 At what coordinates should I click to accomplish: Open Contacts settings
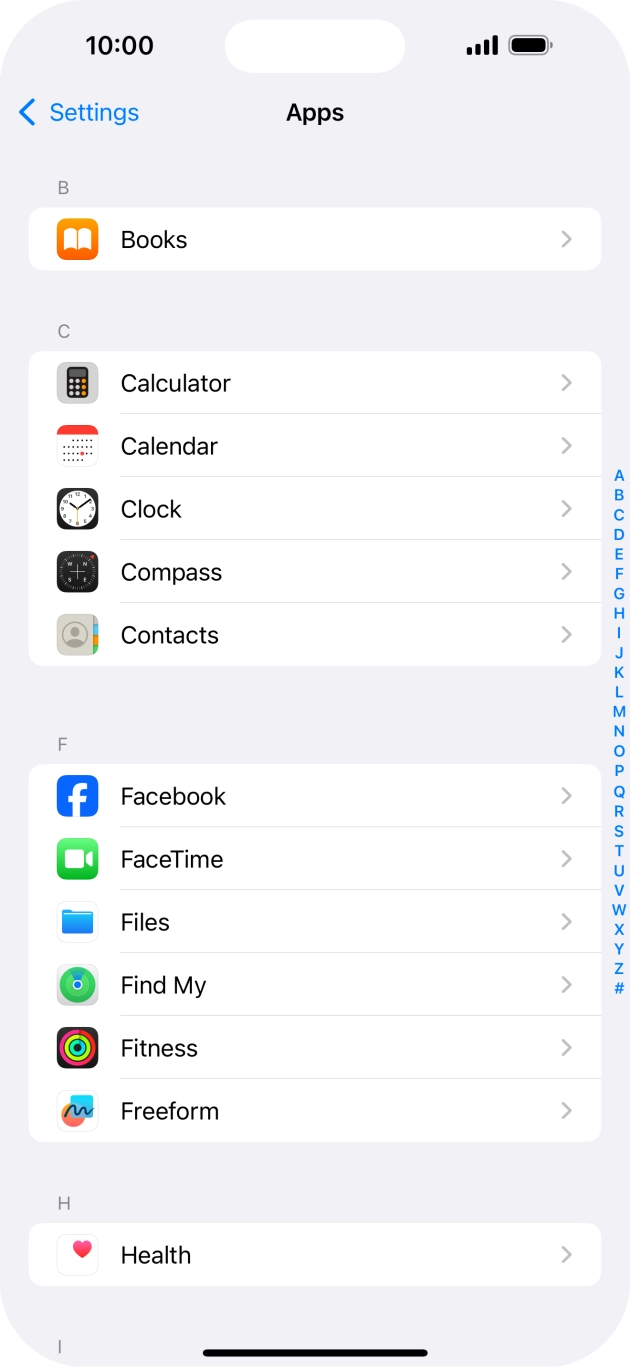click(315, 635)
